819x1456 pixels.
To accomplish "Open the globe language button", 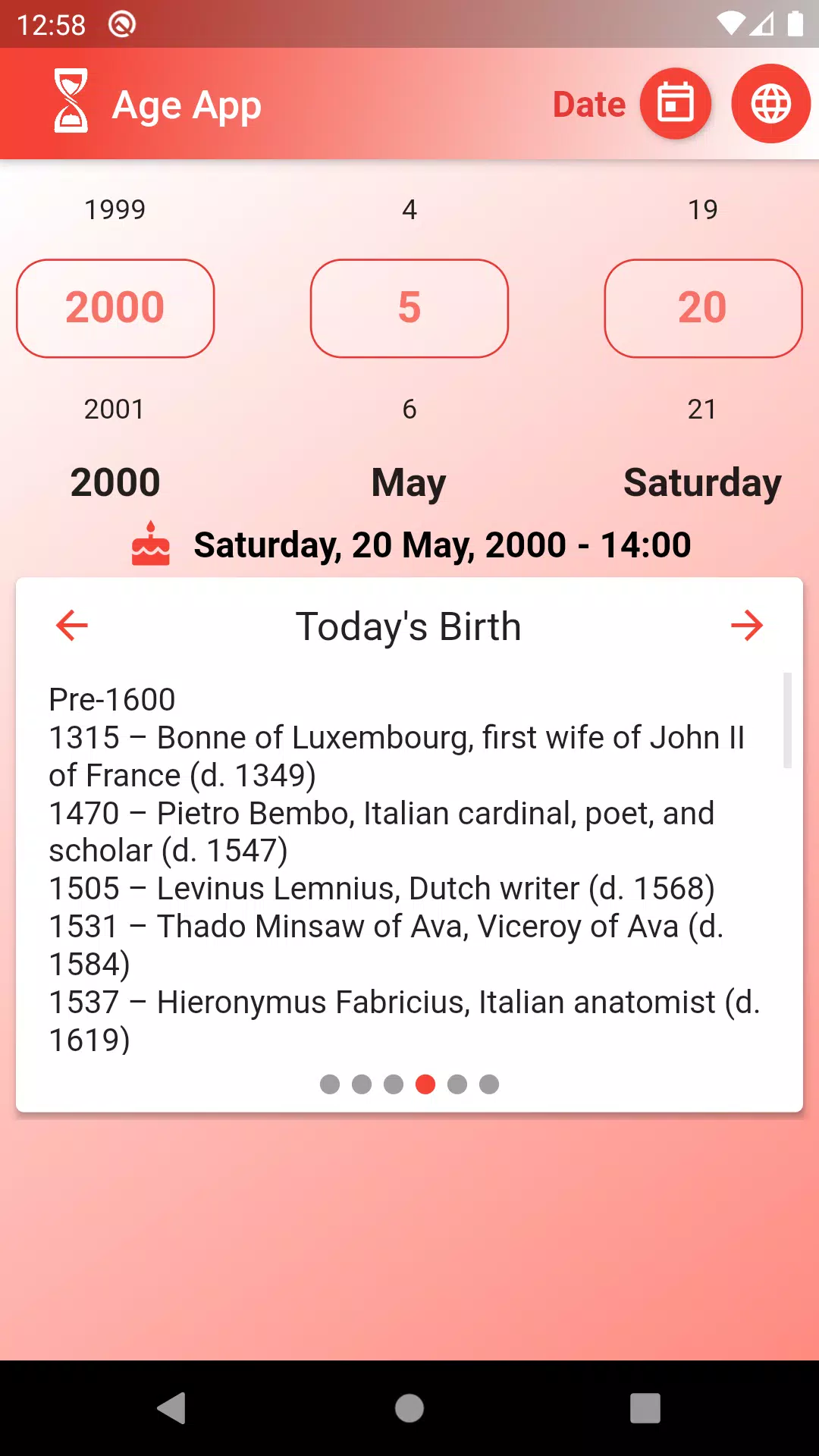I will pyautogui.click(x=770, y=104).
